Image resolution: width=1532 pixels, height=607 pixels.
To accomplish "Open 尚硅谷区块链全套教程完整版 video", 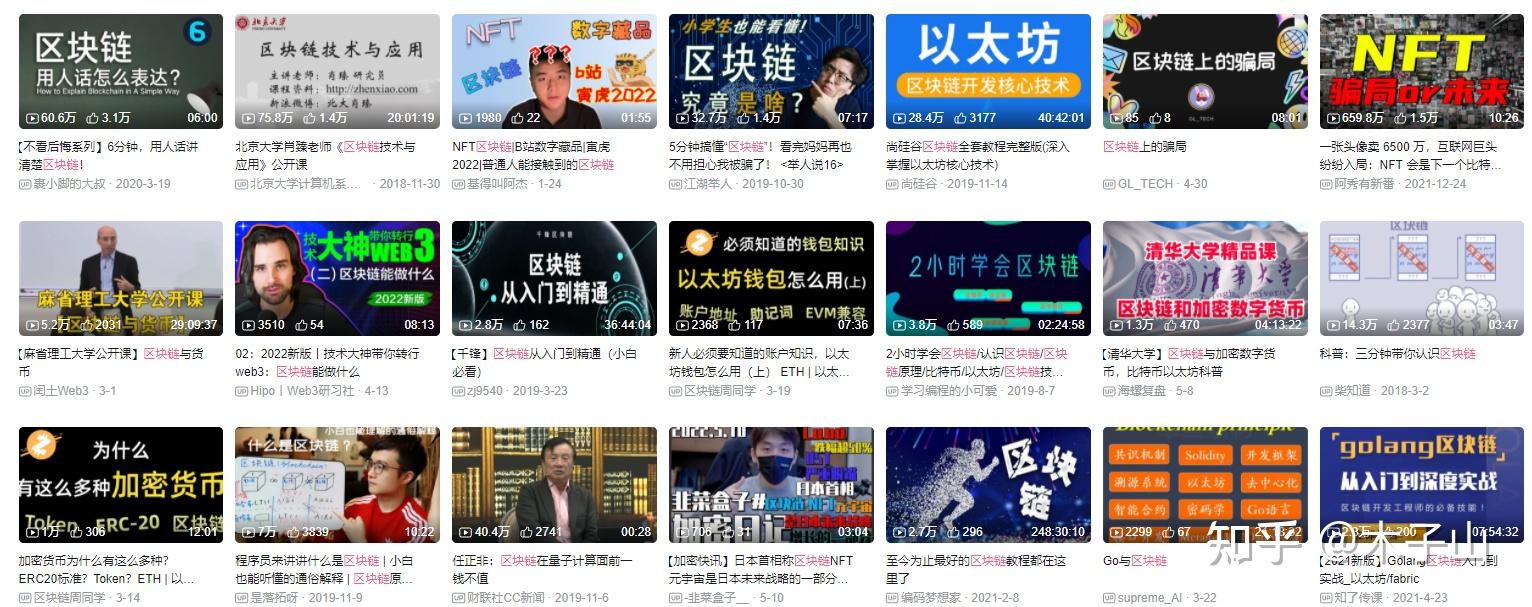I will [x=988, y=70].
